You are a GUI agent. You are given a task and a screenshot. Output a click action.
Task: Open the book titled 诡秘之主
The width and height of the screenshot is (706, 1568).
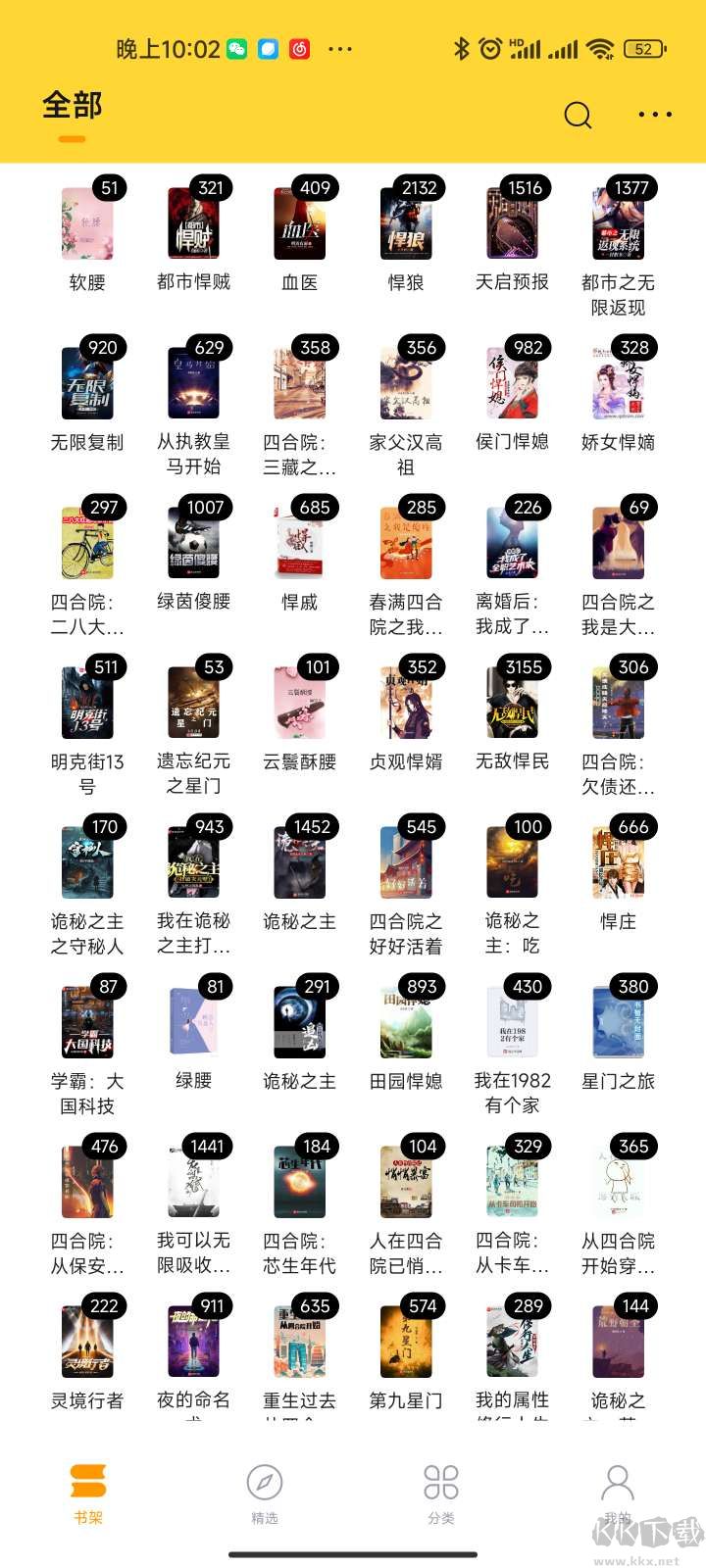(x=299, y=862)
